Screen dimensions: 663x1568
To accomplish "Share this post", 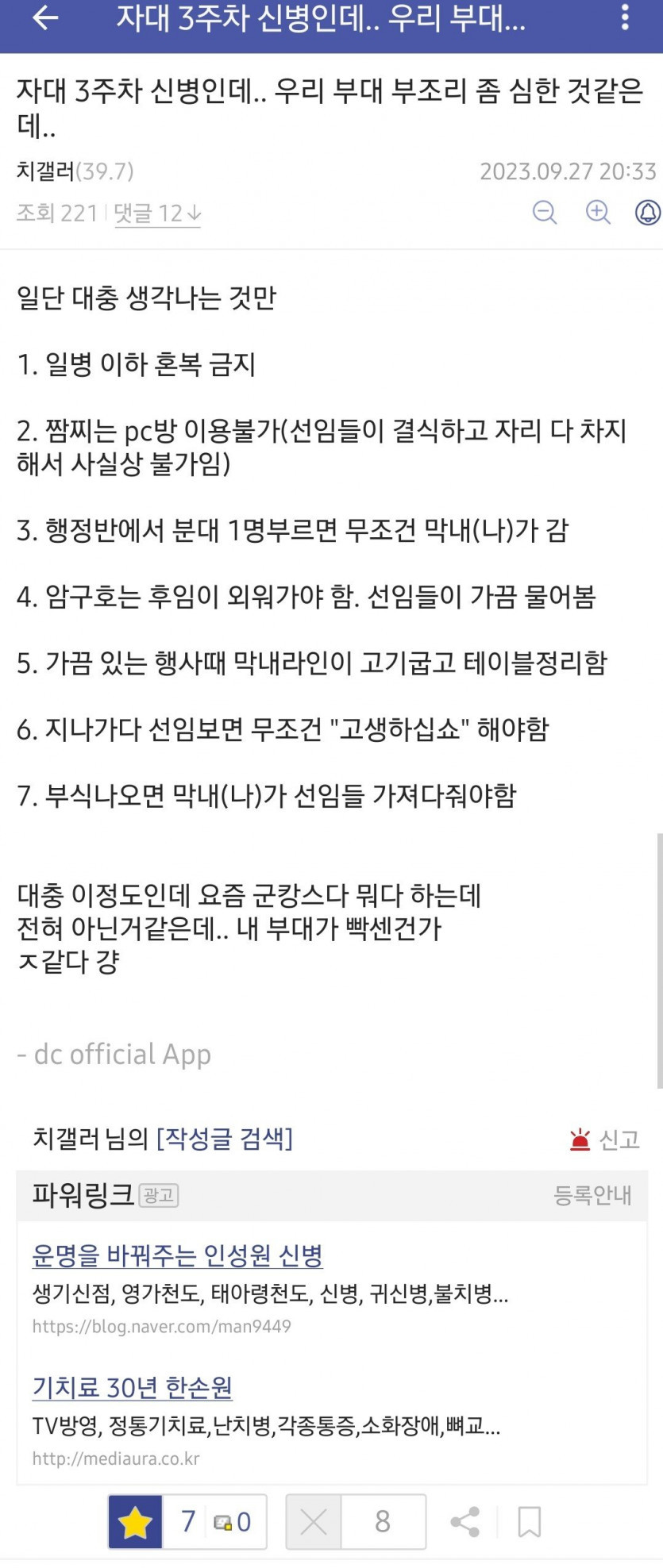I will coord(464,1521).
